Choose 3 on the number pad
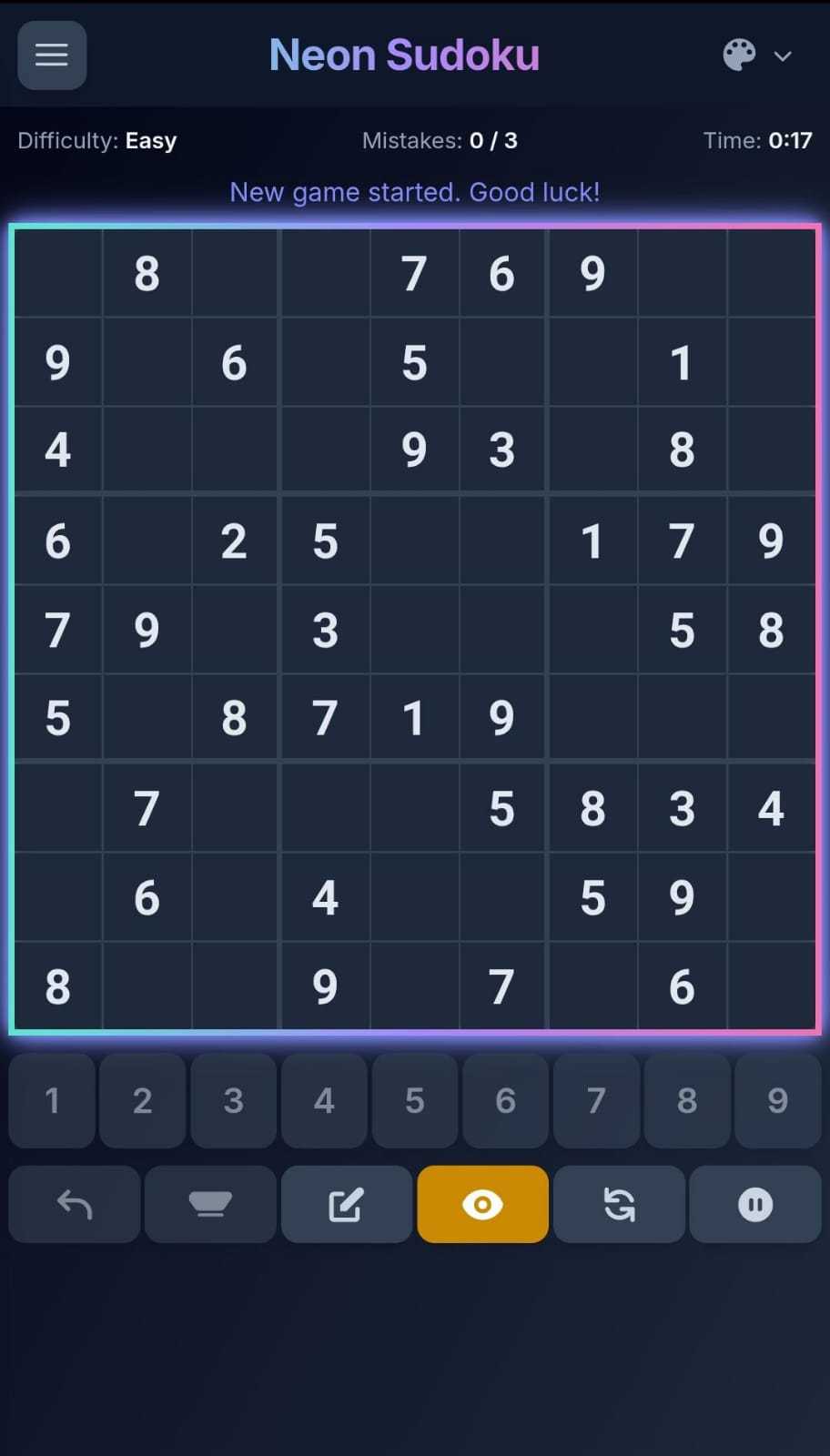 (x=233, y=1100)
